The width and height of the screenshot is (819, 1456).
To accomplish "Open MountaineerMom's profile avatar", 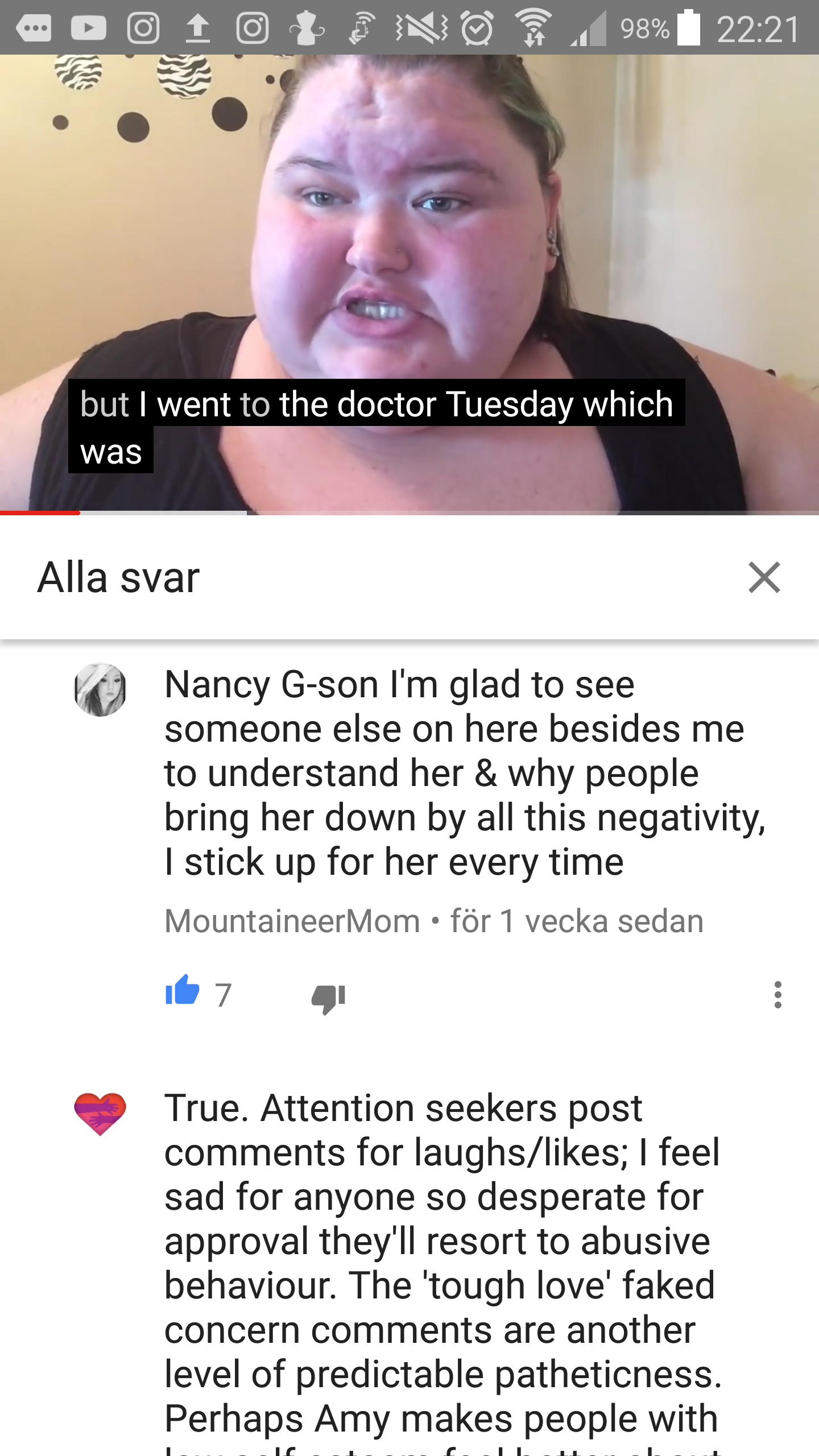I will tap(100, 689).
